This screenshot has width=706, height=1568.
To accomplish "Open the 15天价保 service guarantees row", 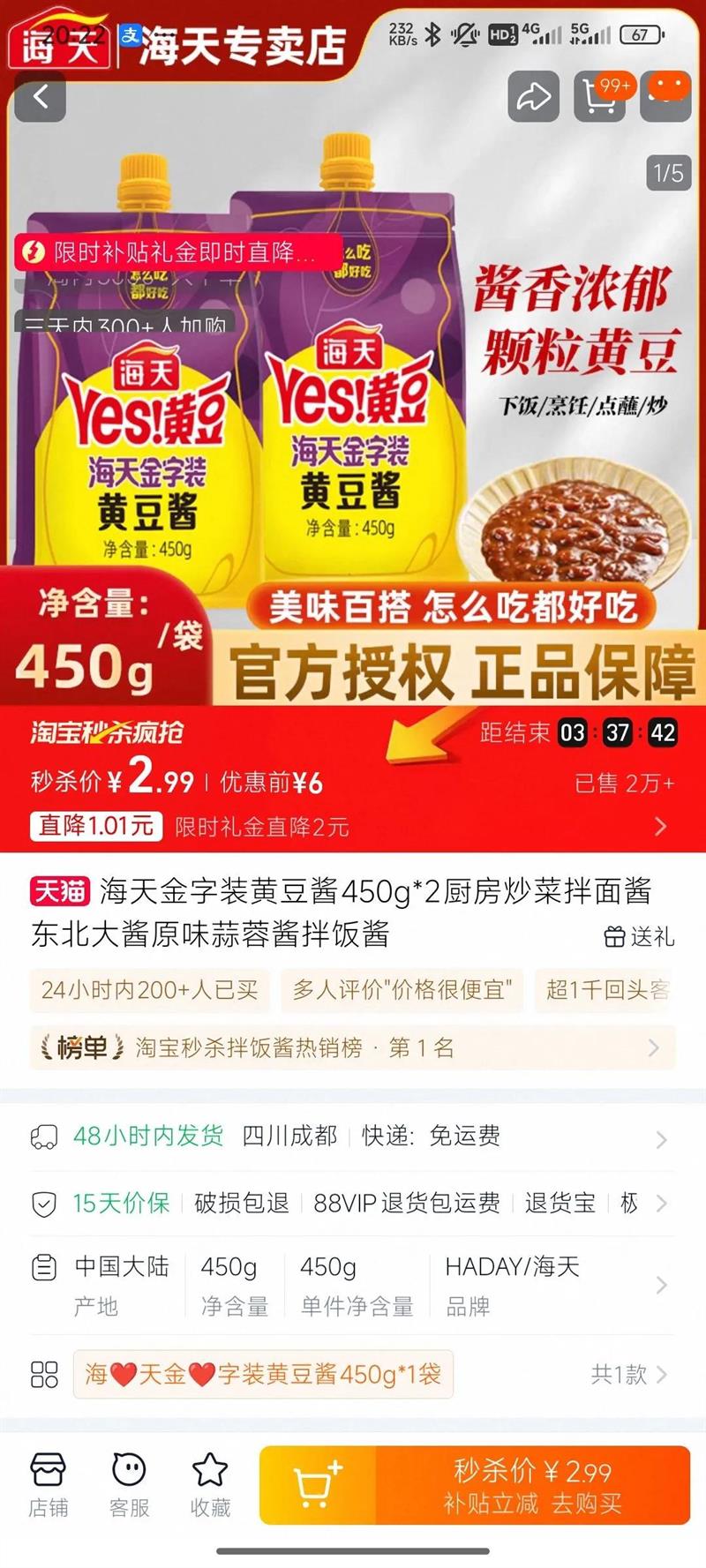I will pos(353,1203).
